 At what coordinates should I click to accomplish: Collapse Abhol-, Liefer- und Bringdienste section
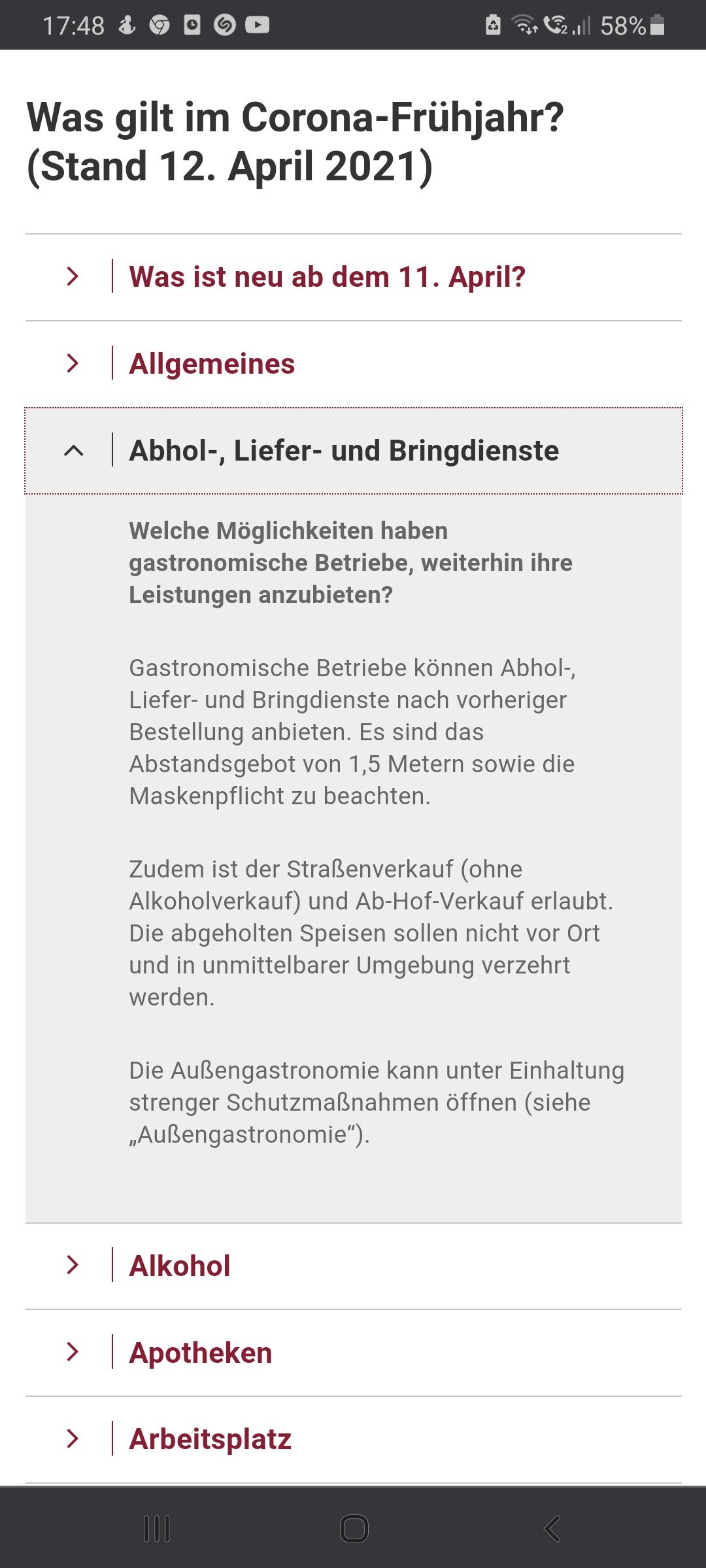(x=353, y=451)
